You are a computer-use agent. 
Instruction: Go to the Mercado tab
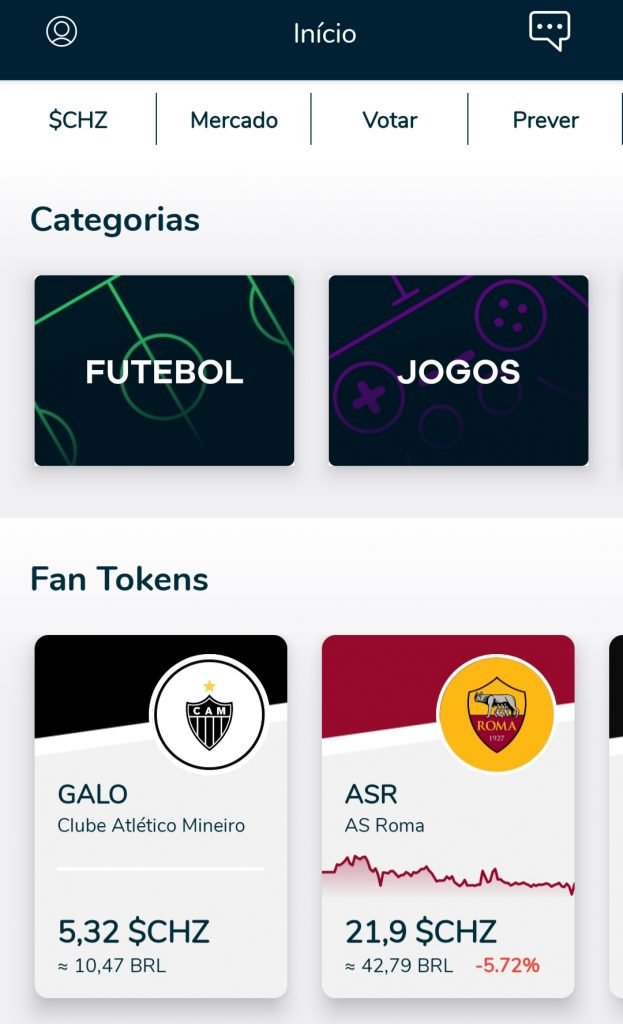(x=234, y=120)
